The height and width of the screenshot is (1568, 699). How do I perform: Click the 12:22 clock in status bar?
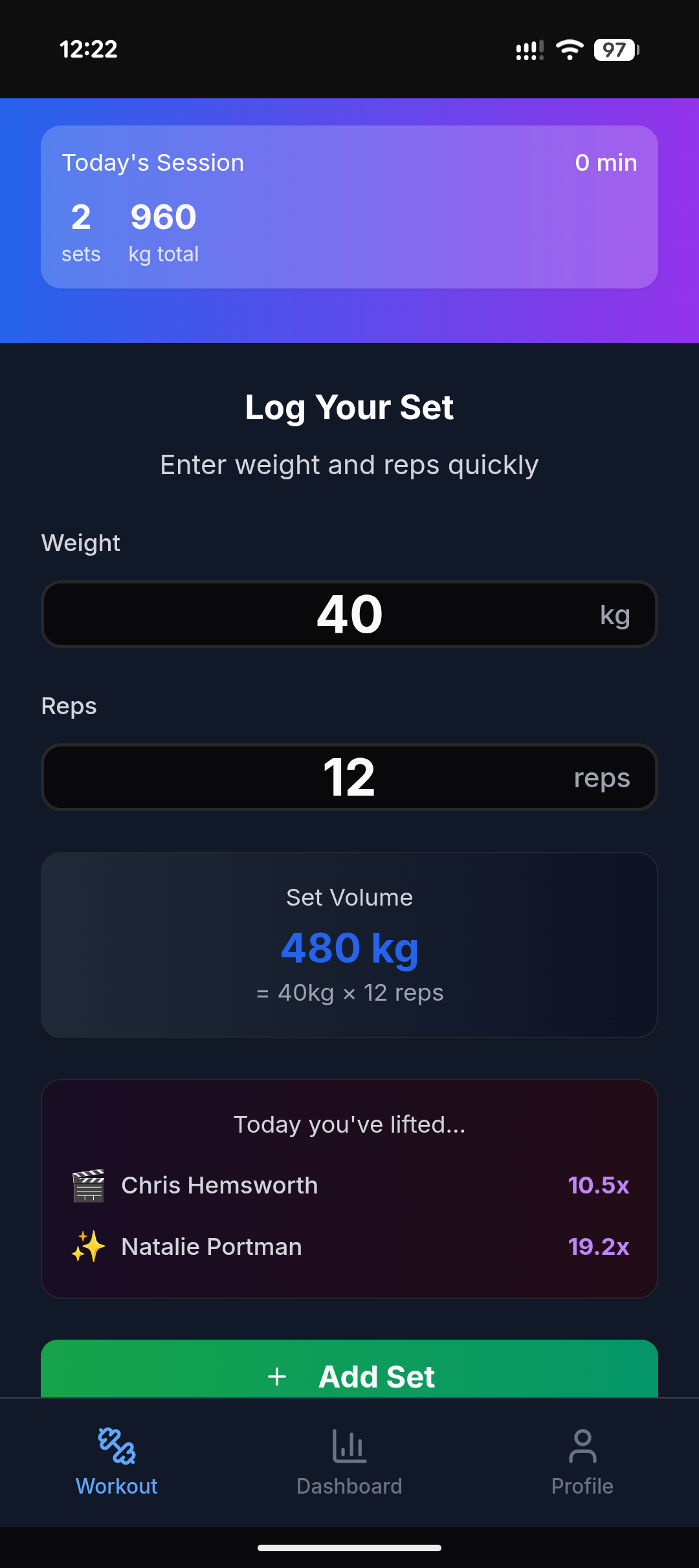[88, 49]
